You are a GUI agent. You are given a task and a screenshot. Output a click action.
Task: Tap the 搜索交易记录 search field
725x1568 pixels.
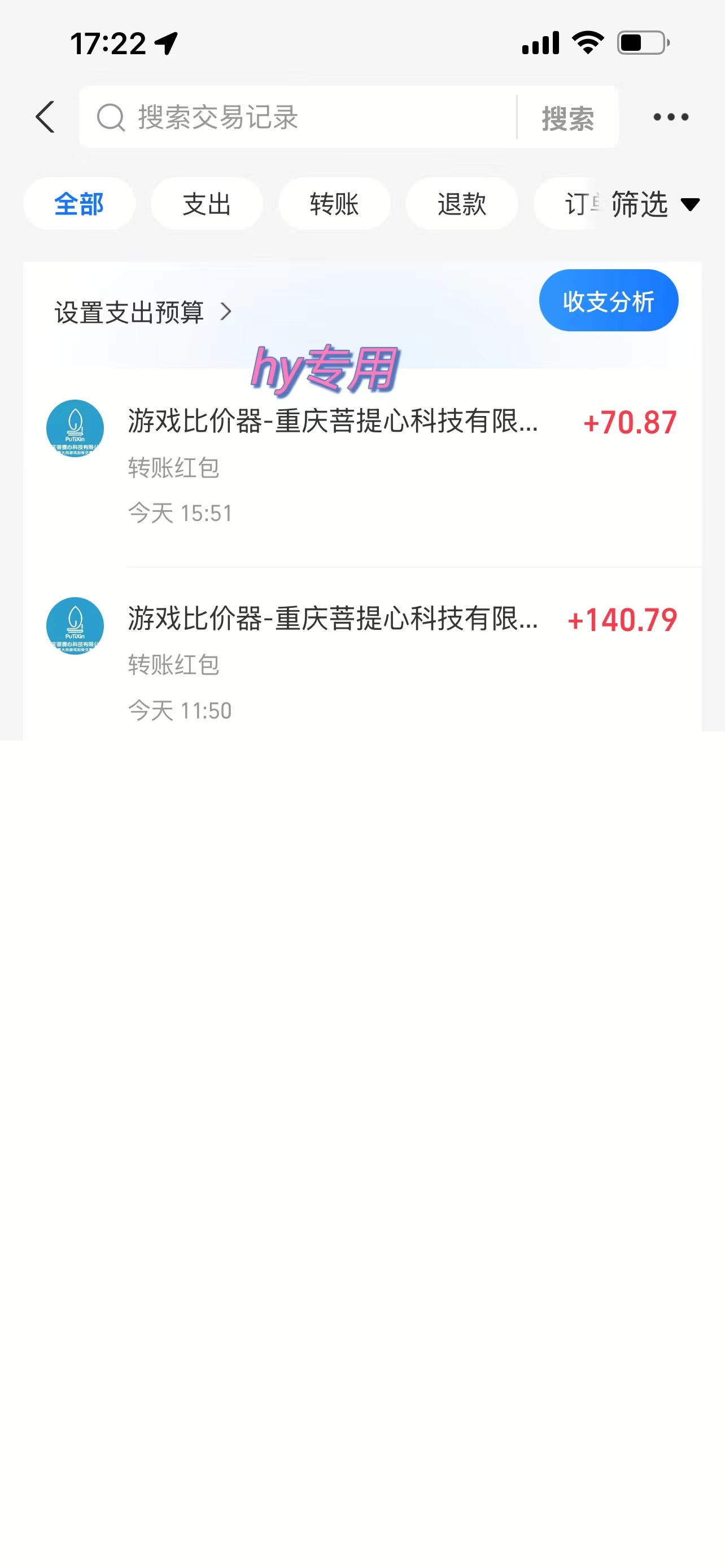[x=298, y=117]
